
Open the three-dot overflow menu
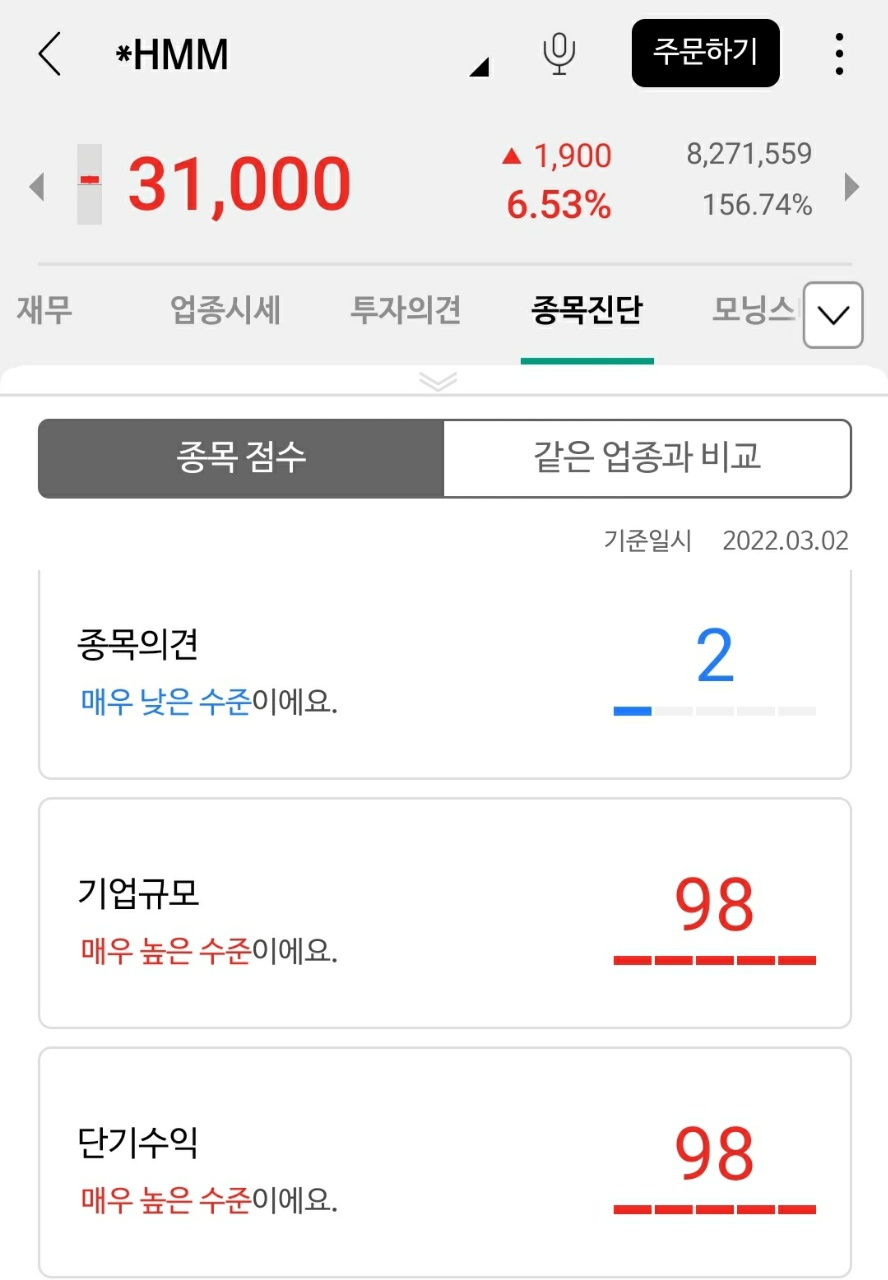click(839, 55)
